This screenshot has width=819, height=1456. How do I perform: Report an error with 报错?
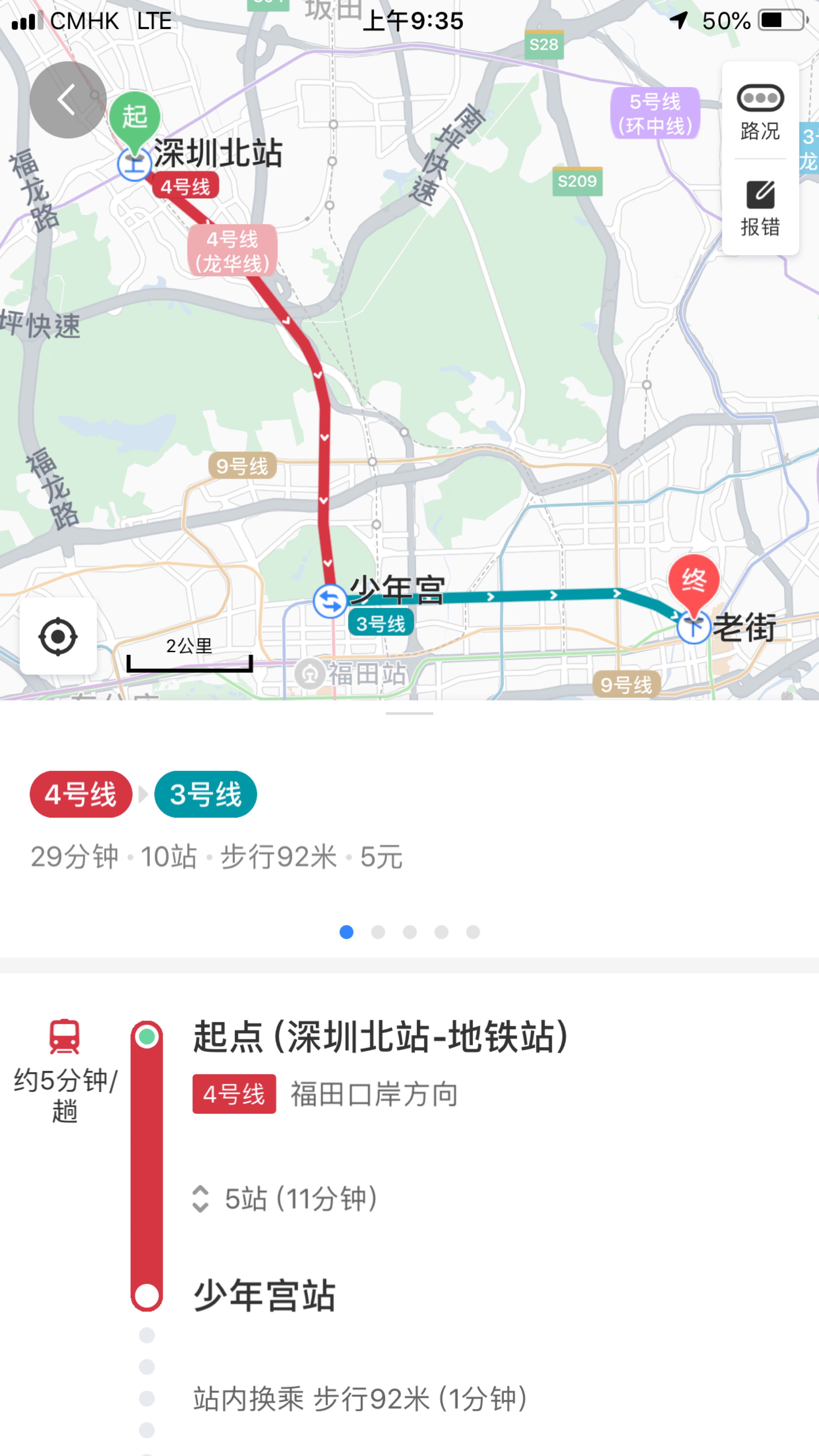pos(760,209)
